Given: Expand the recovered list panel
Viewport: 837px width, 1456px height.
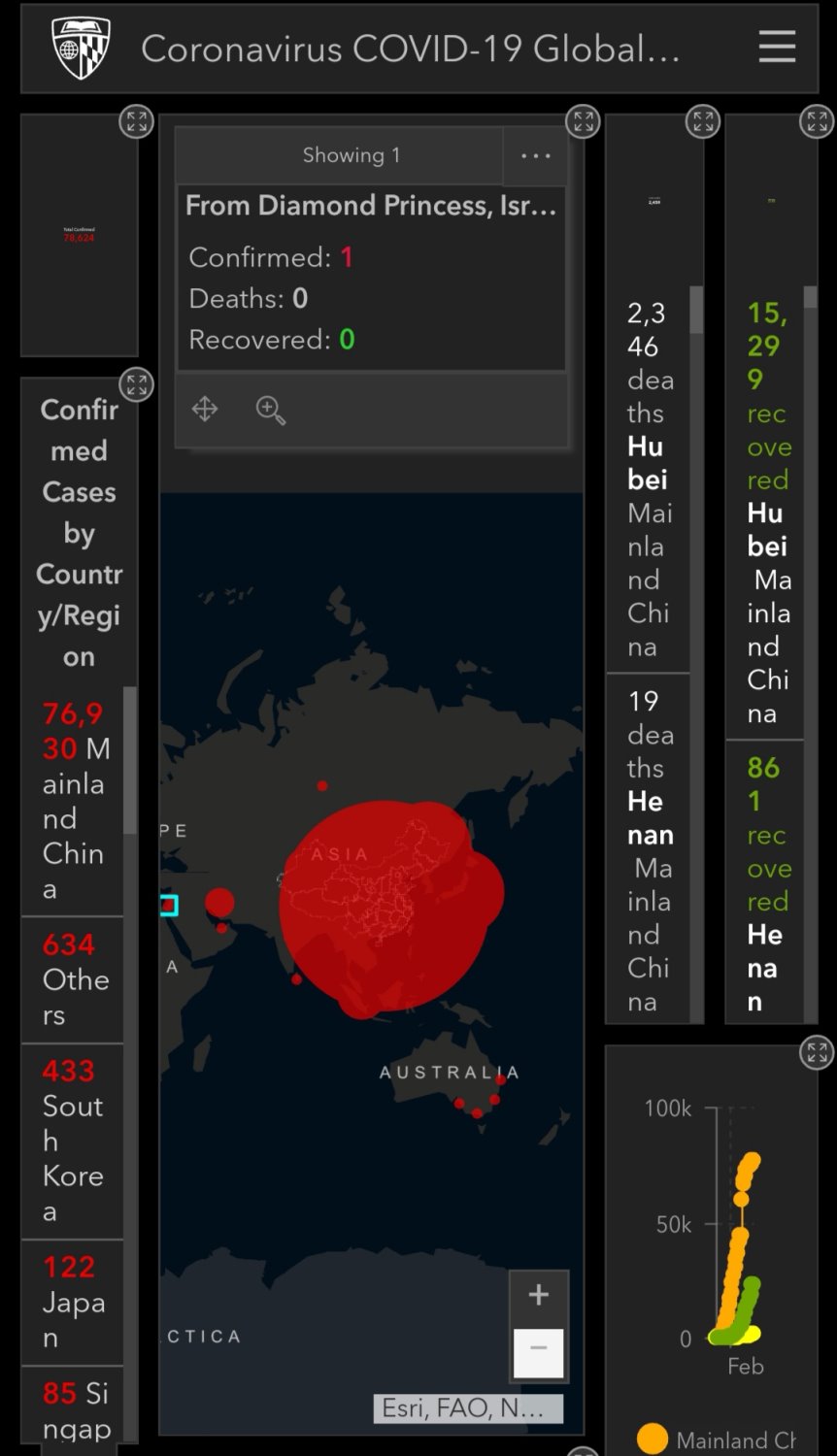Looking at the screenshot, I should coord(817,121).
